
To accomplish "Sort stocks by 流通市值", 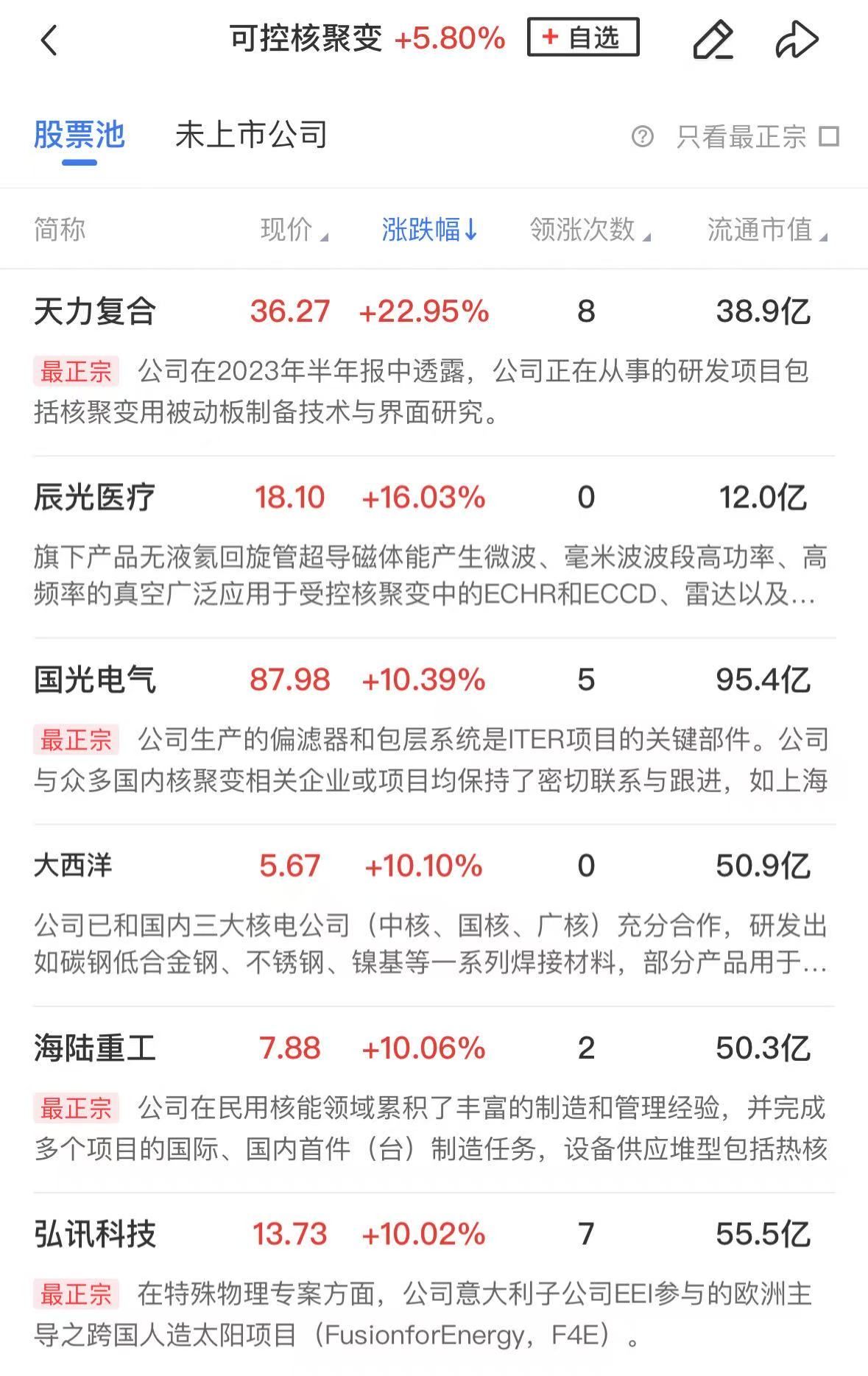I will pos(766,230).
